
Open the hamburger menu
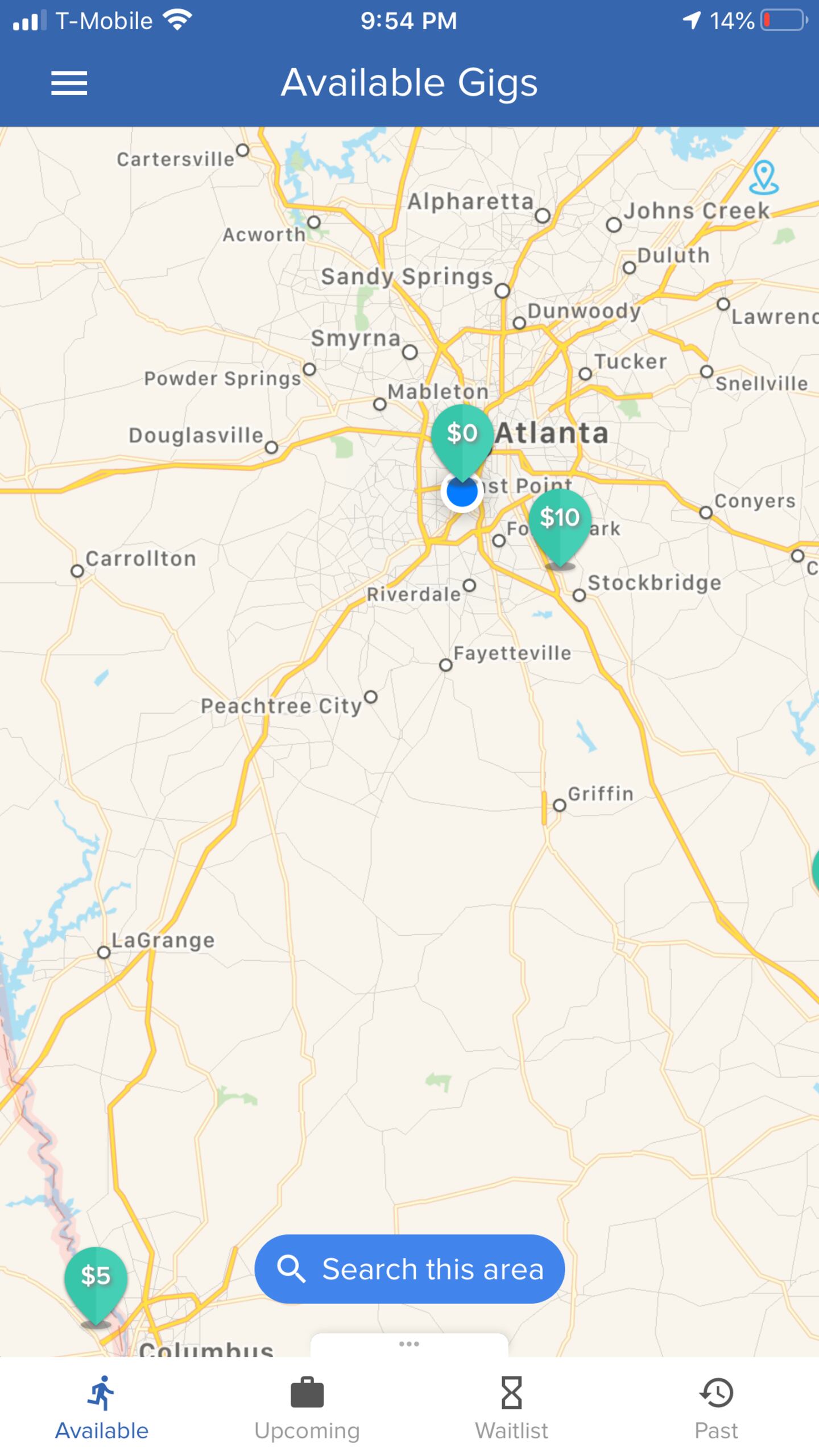(69, 84)
